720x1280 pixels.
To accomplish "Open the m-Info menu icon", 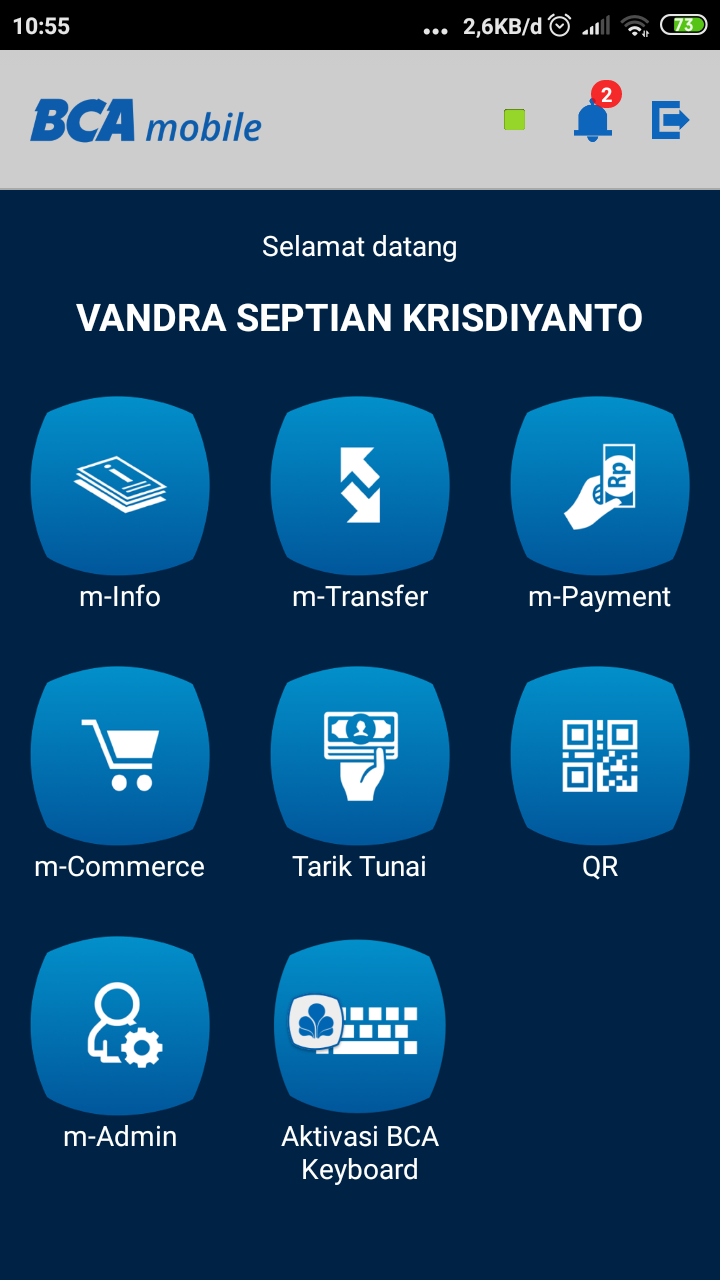I will point(119,485).
